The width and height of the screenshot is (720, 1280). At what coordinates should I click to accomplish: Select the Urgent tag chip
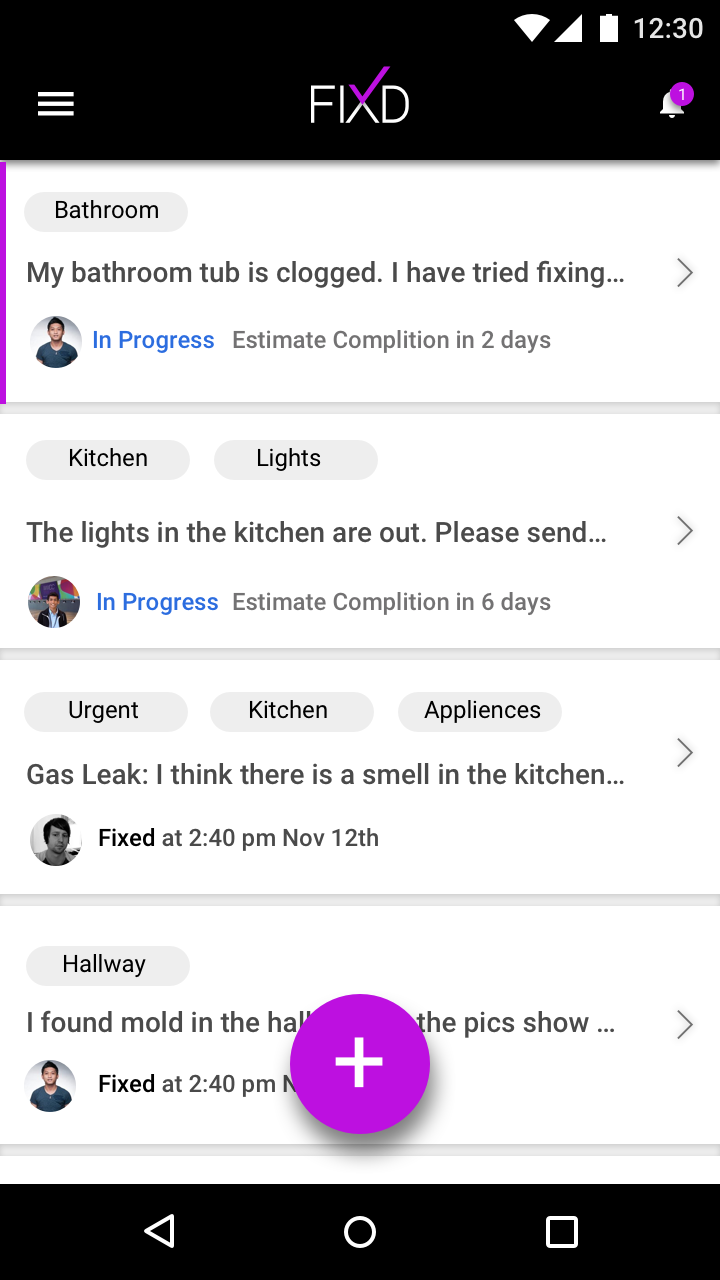[106, 711]
